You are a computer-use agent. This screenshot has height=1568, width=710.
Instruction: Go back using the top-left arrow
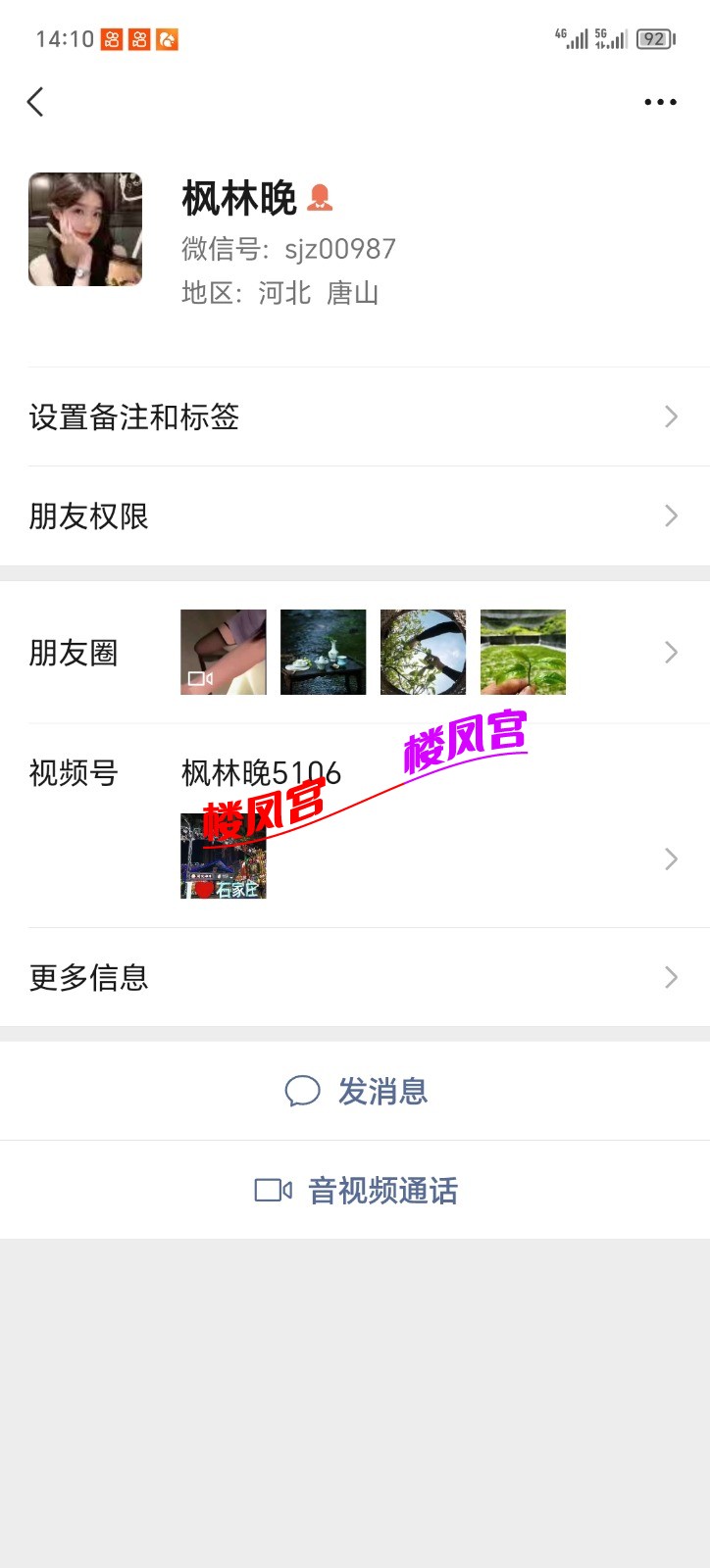pos(36,102)
